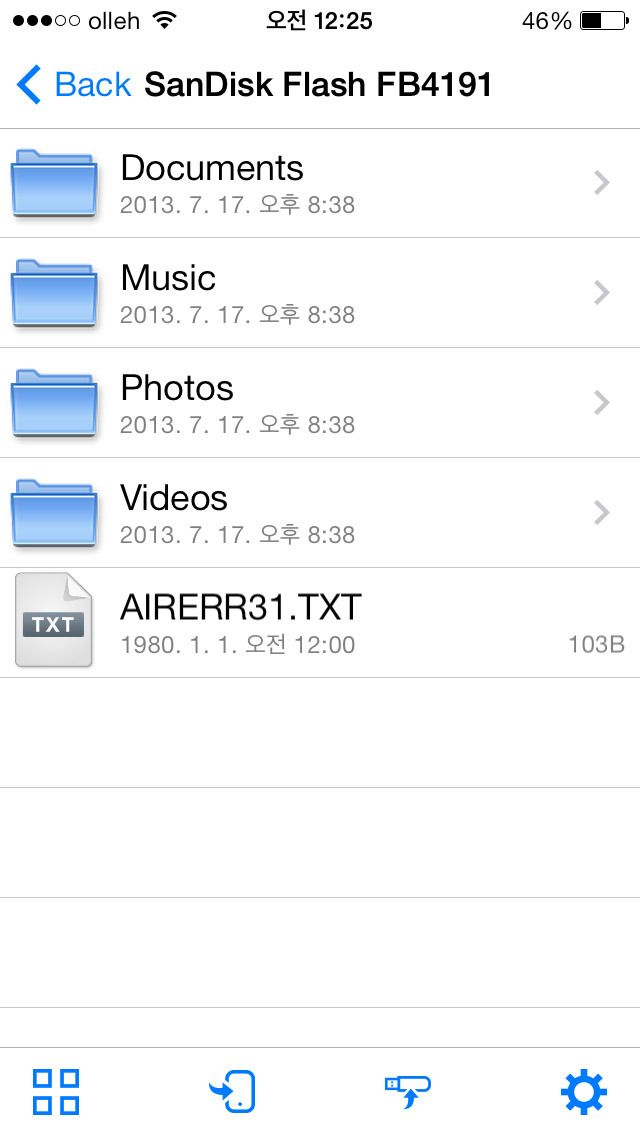Tap the transfer-to-phone icon
Image resolution: width=640 pixels, height=1136 pixels.
(233, 1091)
